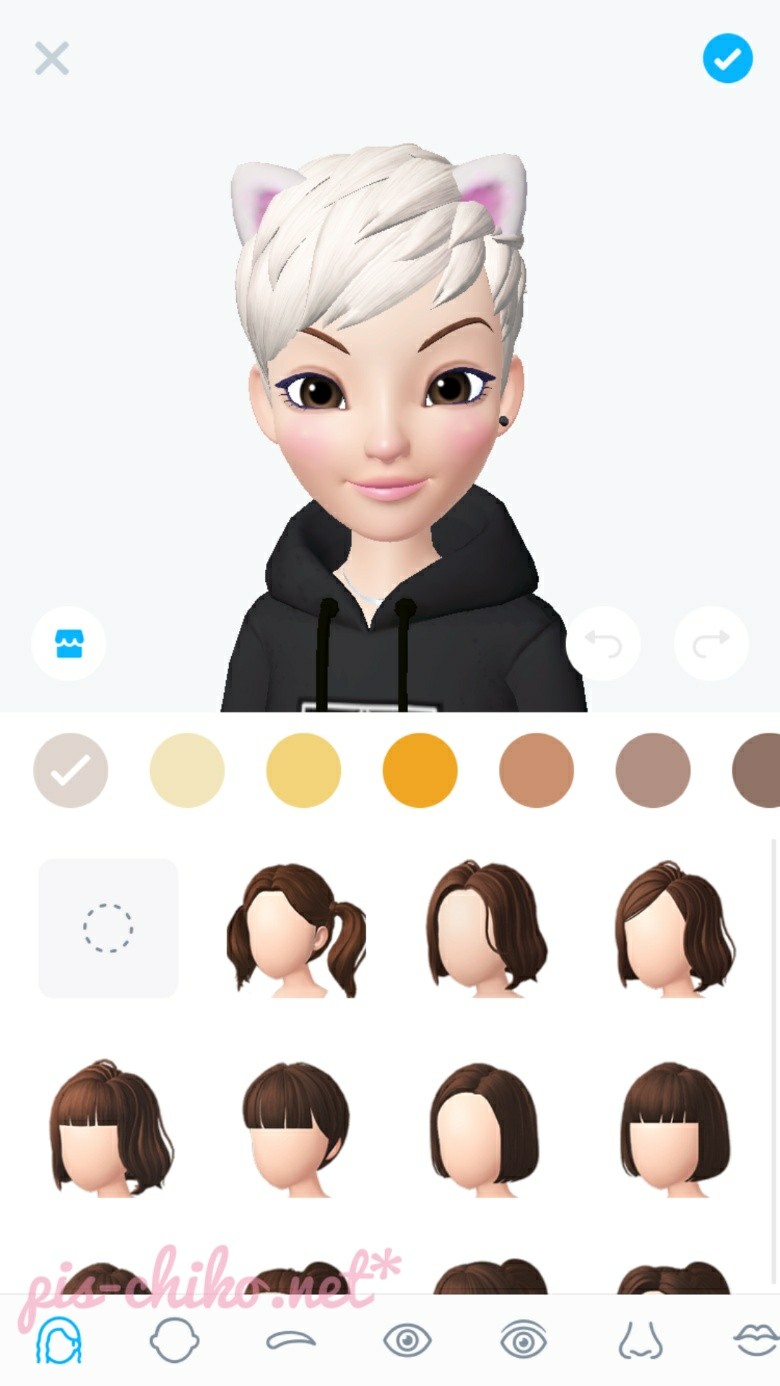The image size is (780, 1386).
Task: Choose the pigtails hairstyle
Action: (x=296, y=928)
